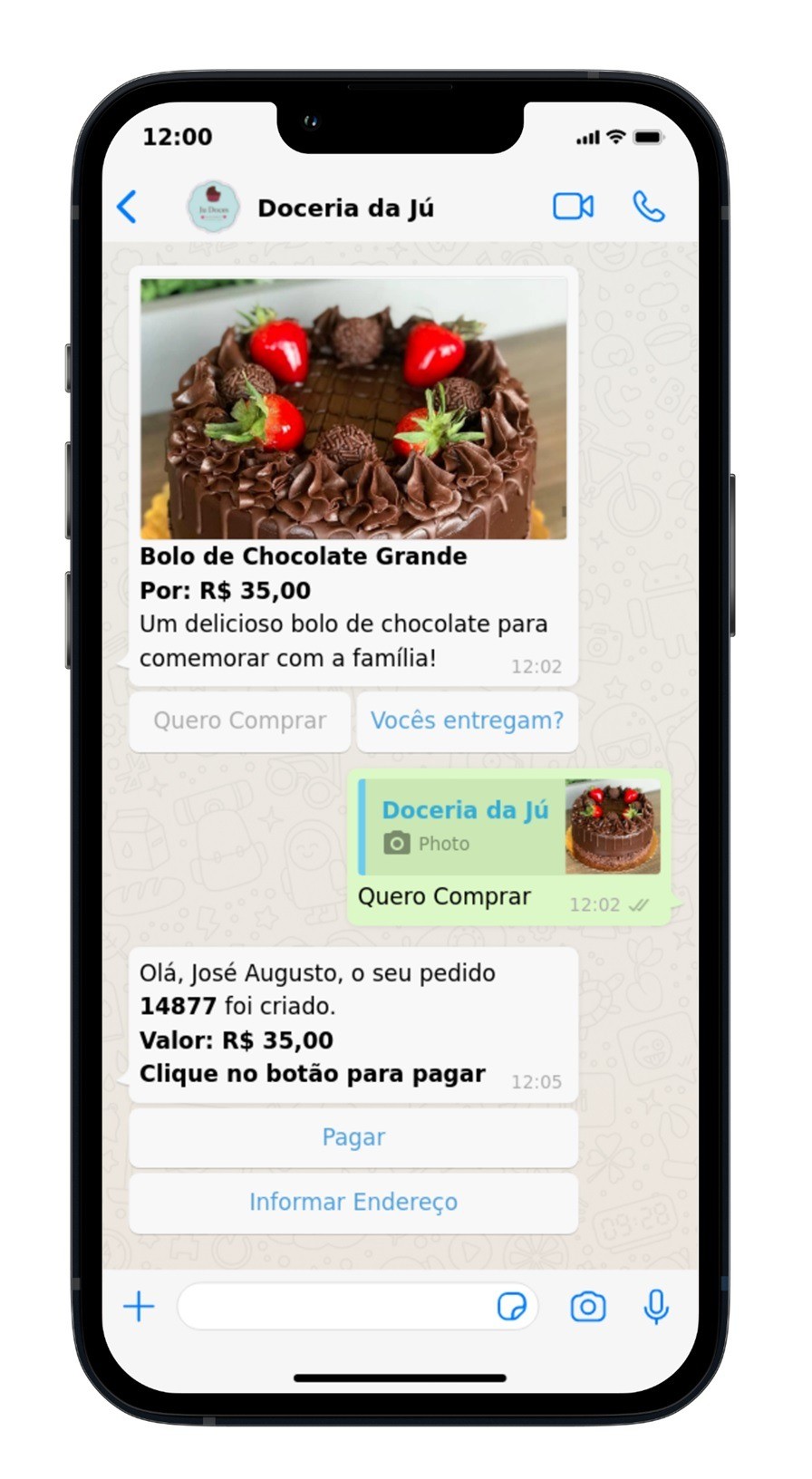Tap the Quero Comprar quick reply

(x=239, y=720)
